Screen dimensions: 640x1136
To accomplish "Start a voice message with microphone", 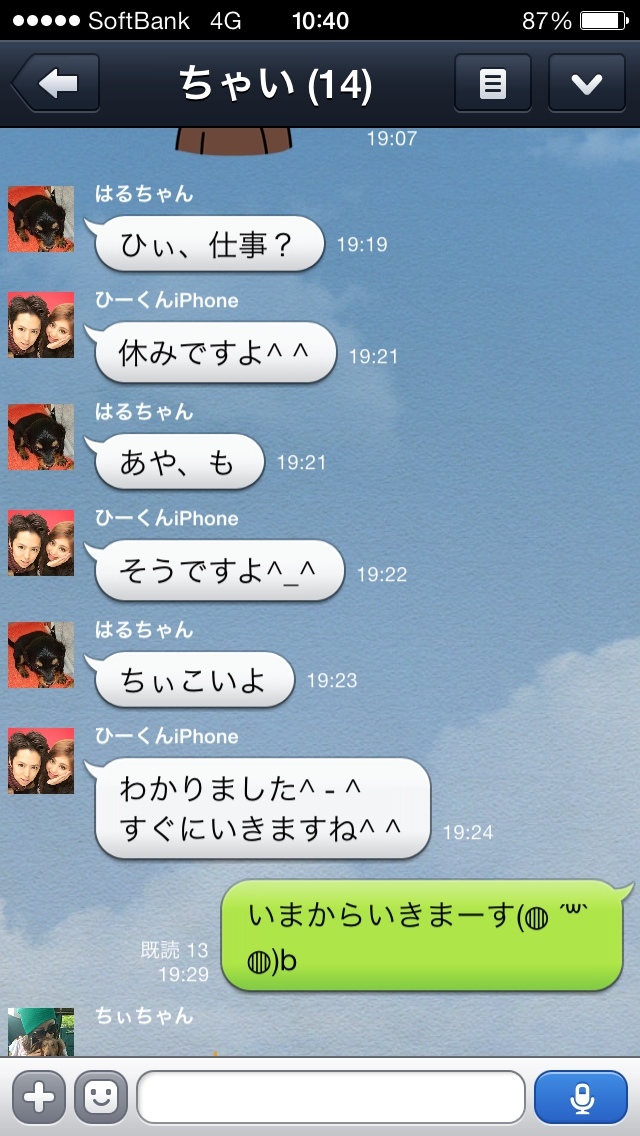I will (x=580, y=1097).
